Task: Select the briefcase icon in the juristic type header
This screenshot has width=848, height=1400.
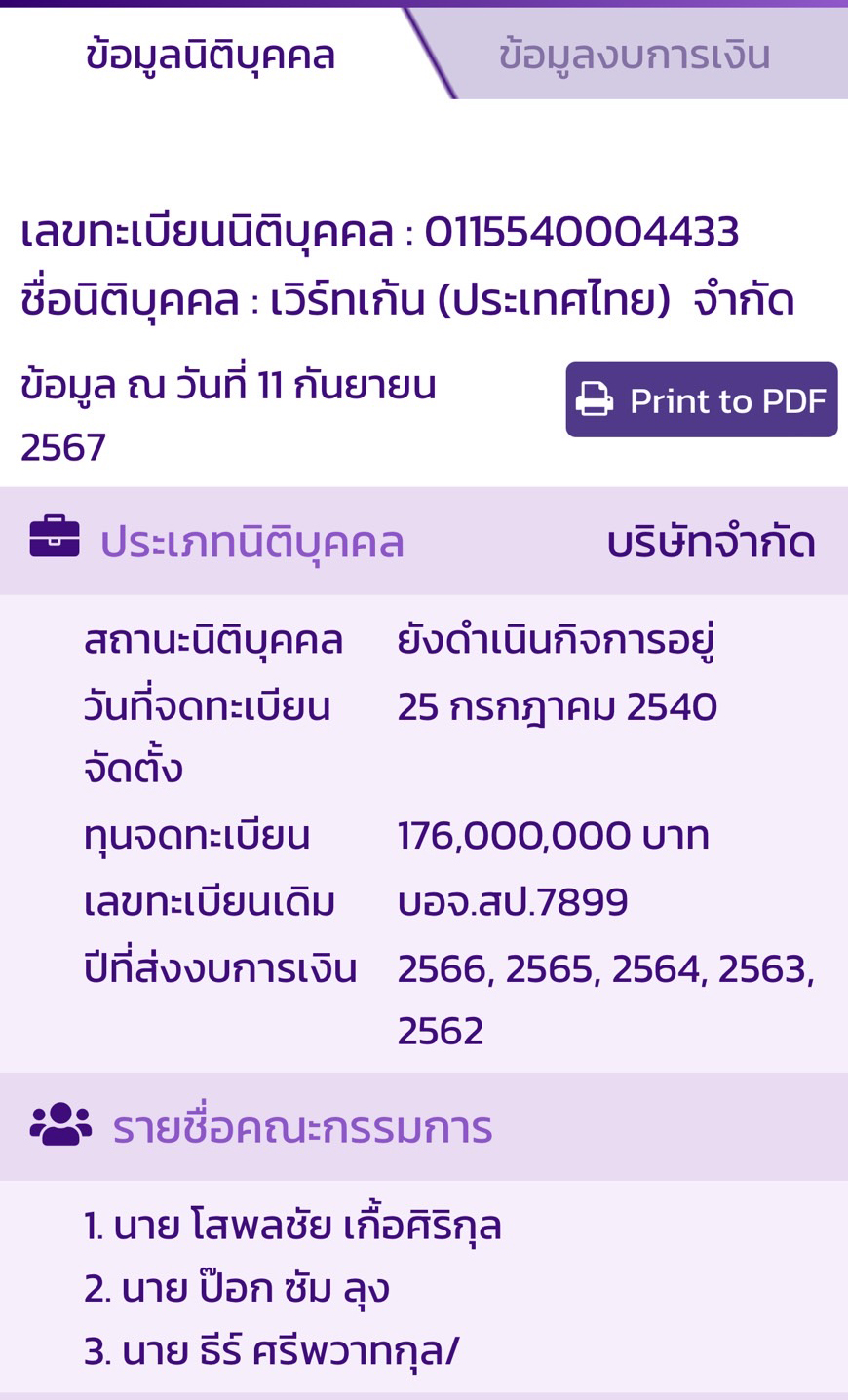Action: 56,539
